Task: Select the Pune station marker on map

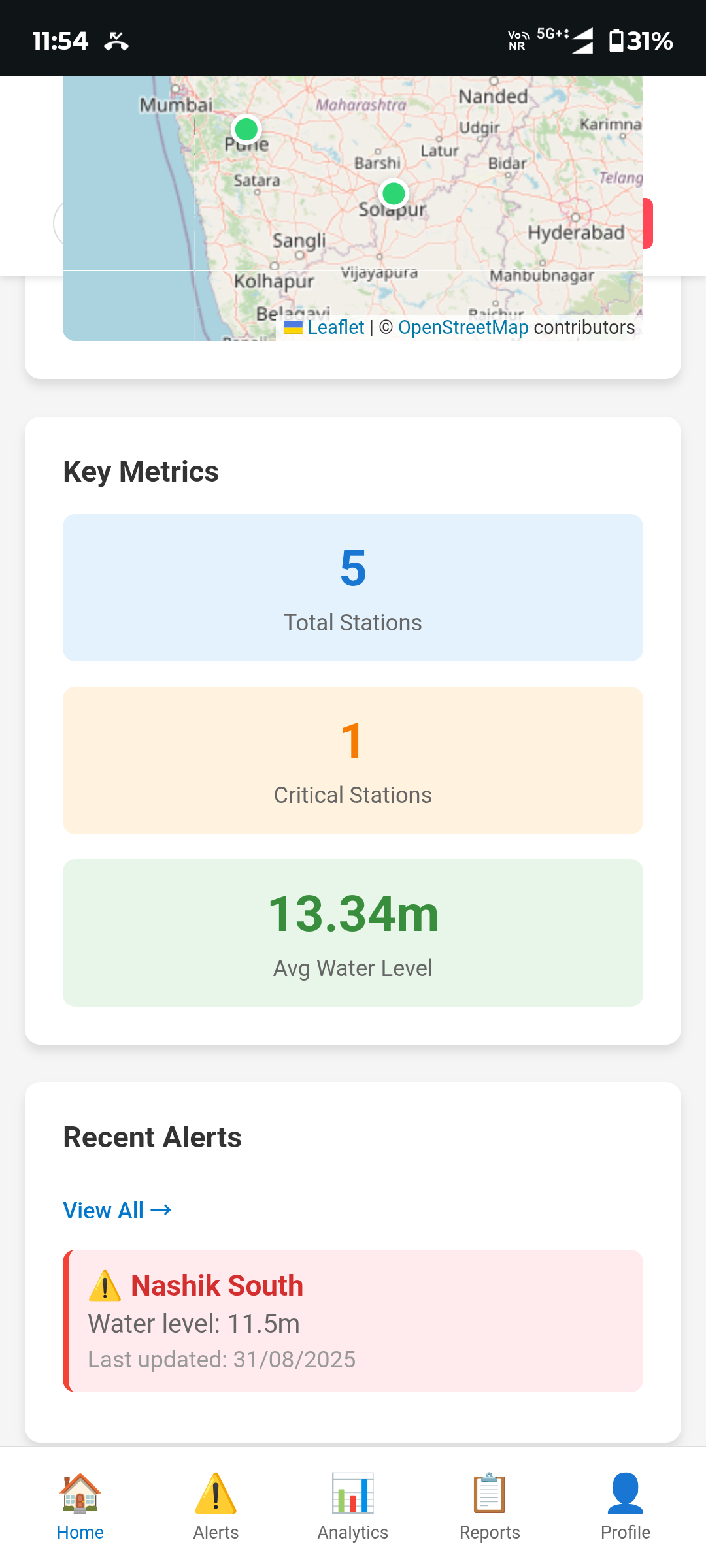Action: point(246,129)
